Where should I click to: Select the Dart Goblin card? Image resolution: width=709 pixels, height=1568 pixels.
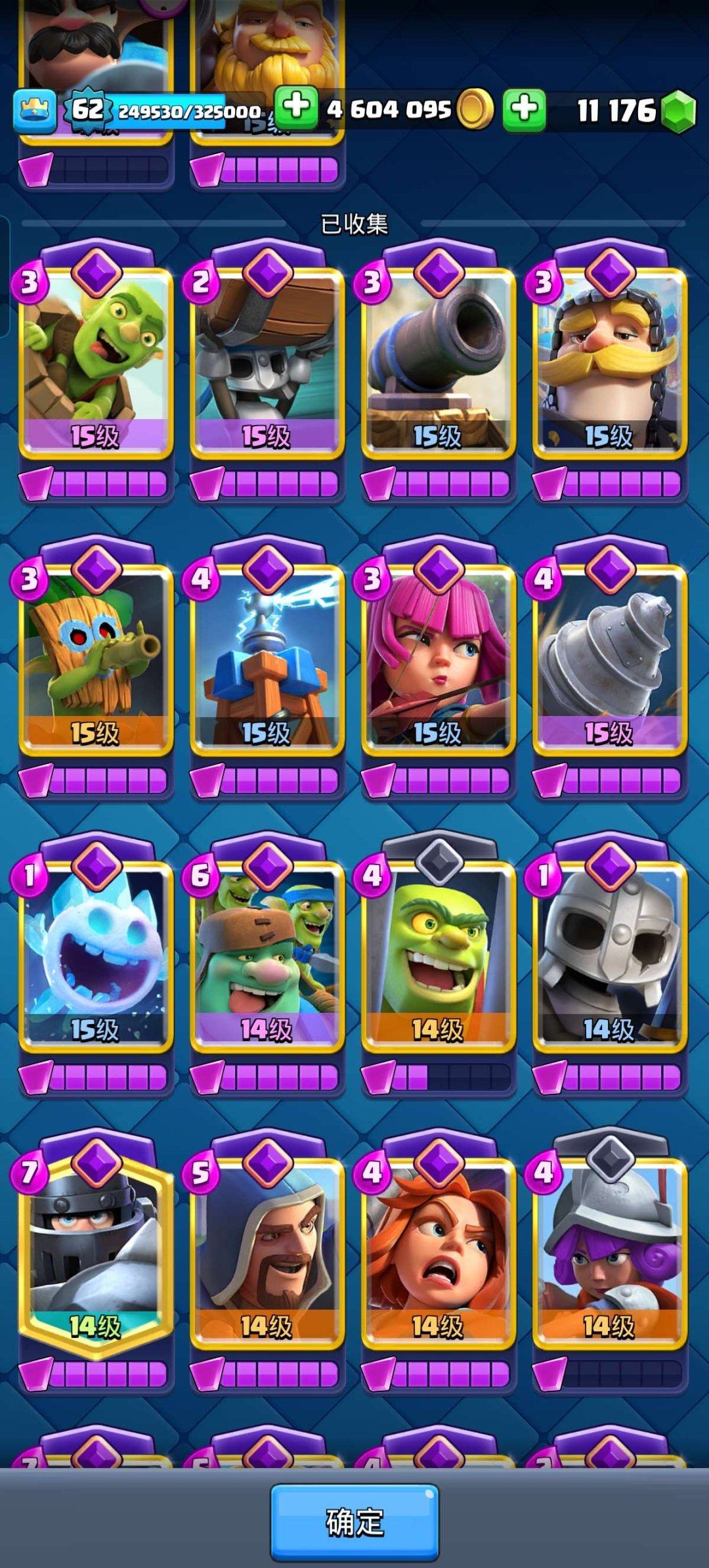tap(96, 658)
